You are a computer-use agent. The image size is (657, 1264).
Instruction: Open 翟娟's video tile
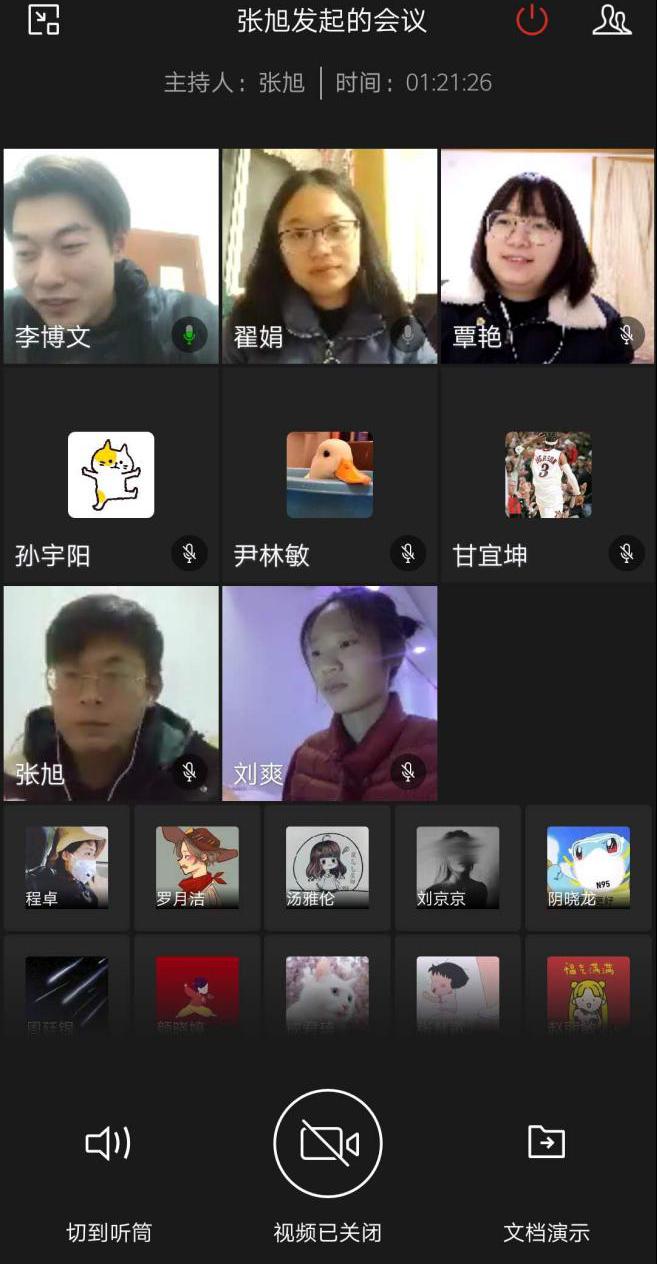click(329, 255)
